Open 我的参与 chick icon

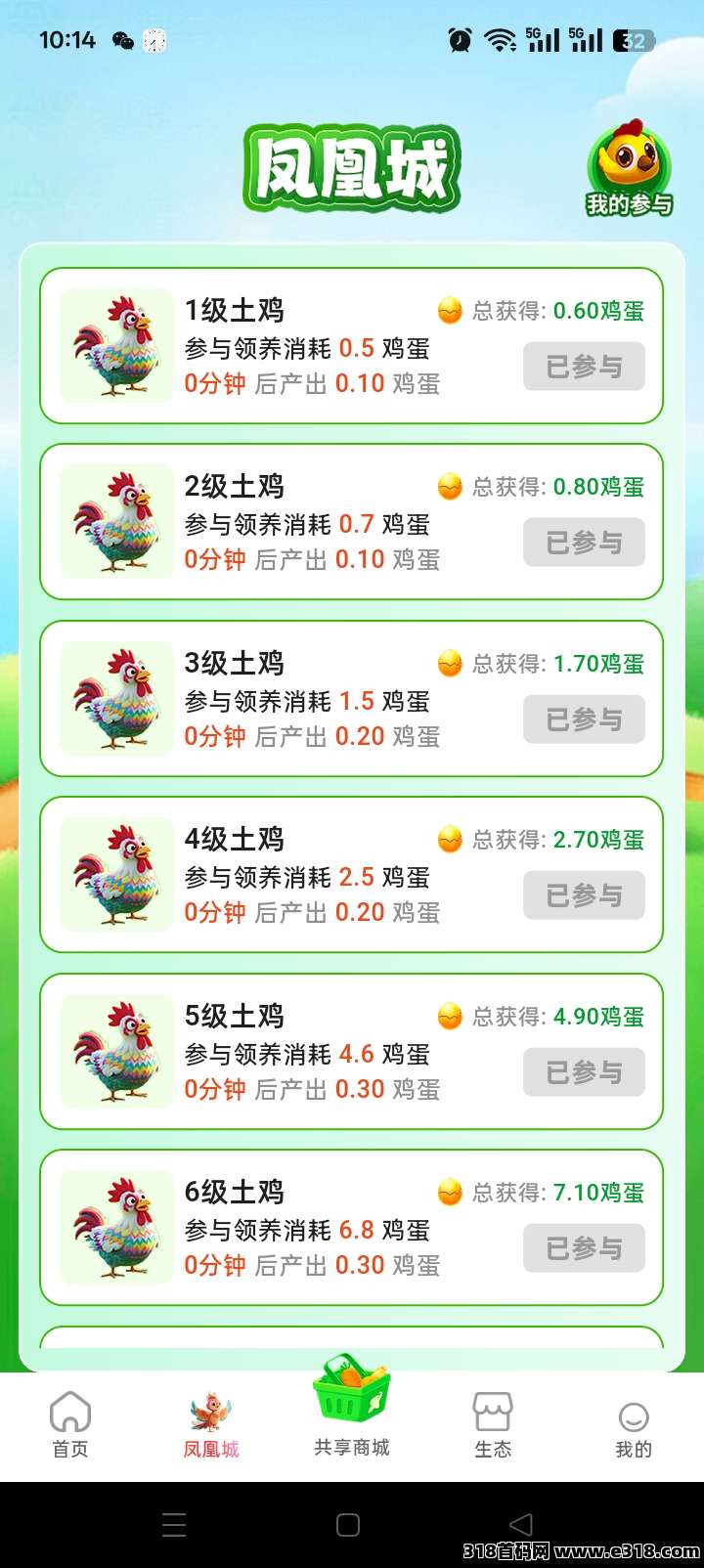[630, 168]
